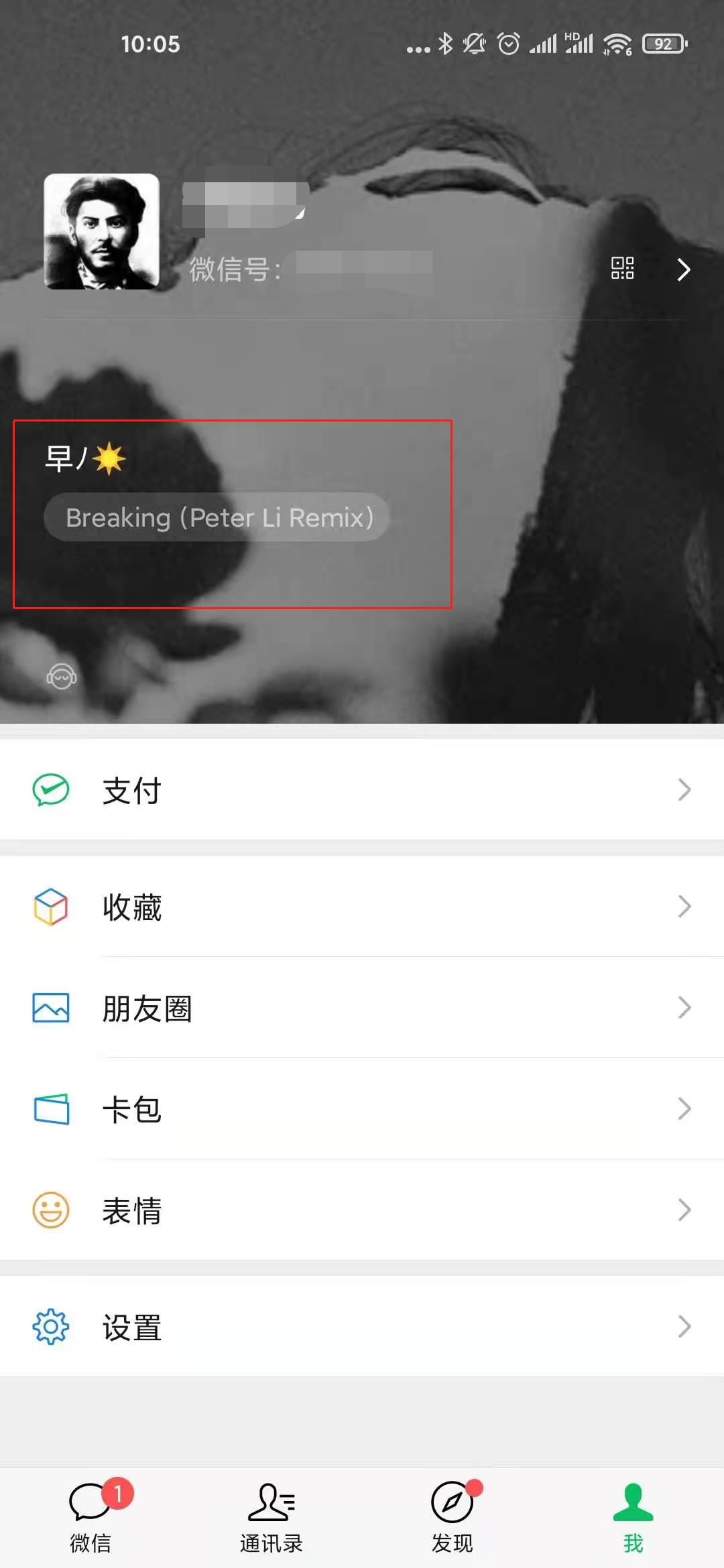
Task: Tap the profile avatar photo
Action: tap(102, 232)
